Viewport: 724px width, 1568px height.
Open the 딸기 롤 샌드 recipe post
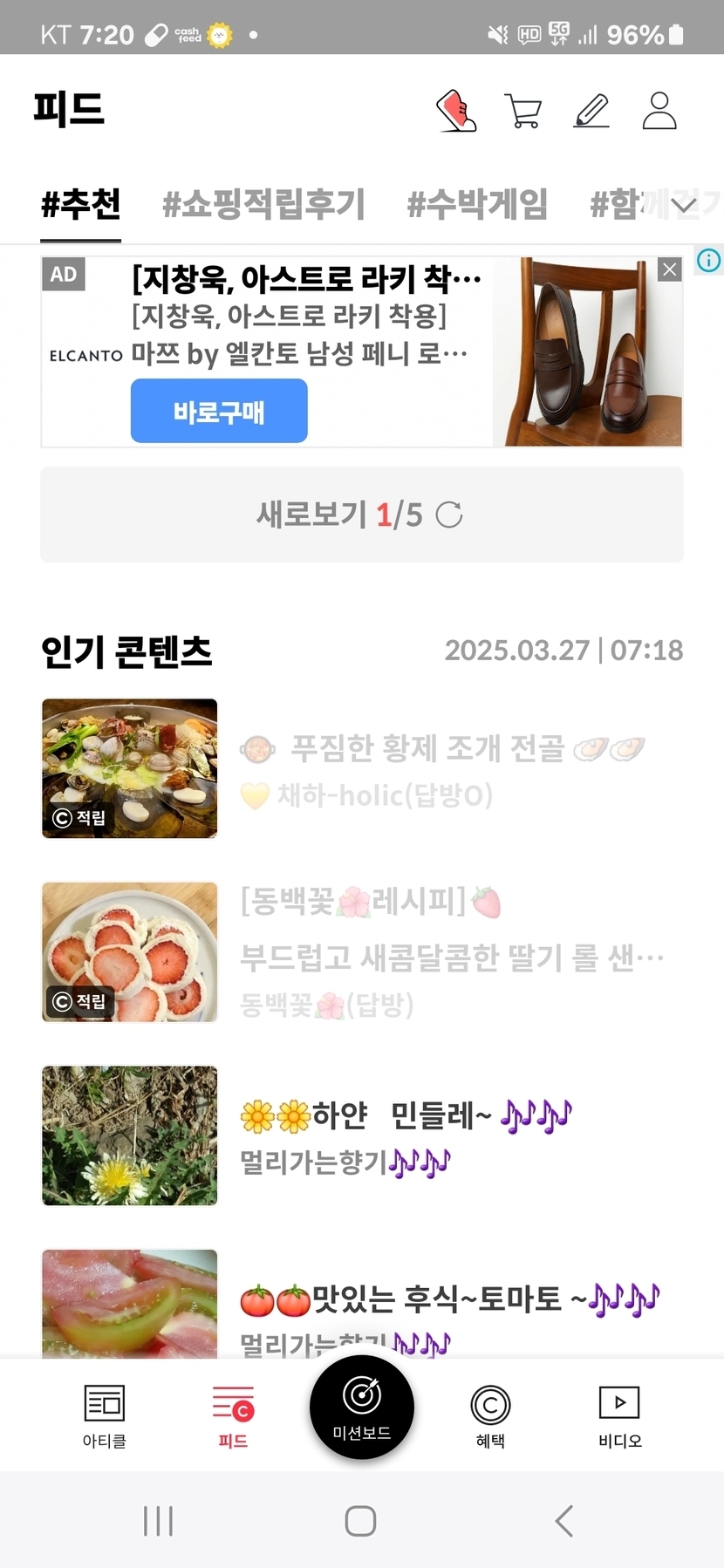pos(451,957)
